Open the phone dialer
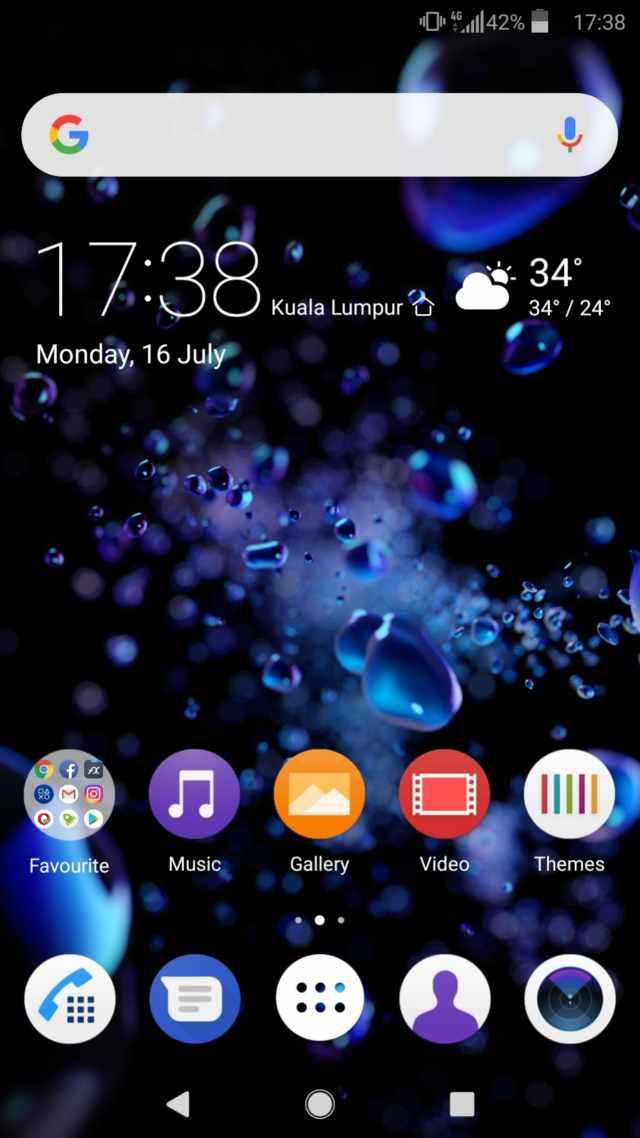640x1138 pixels. point(70,999)
